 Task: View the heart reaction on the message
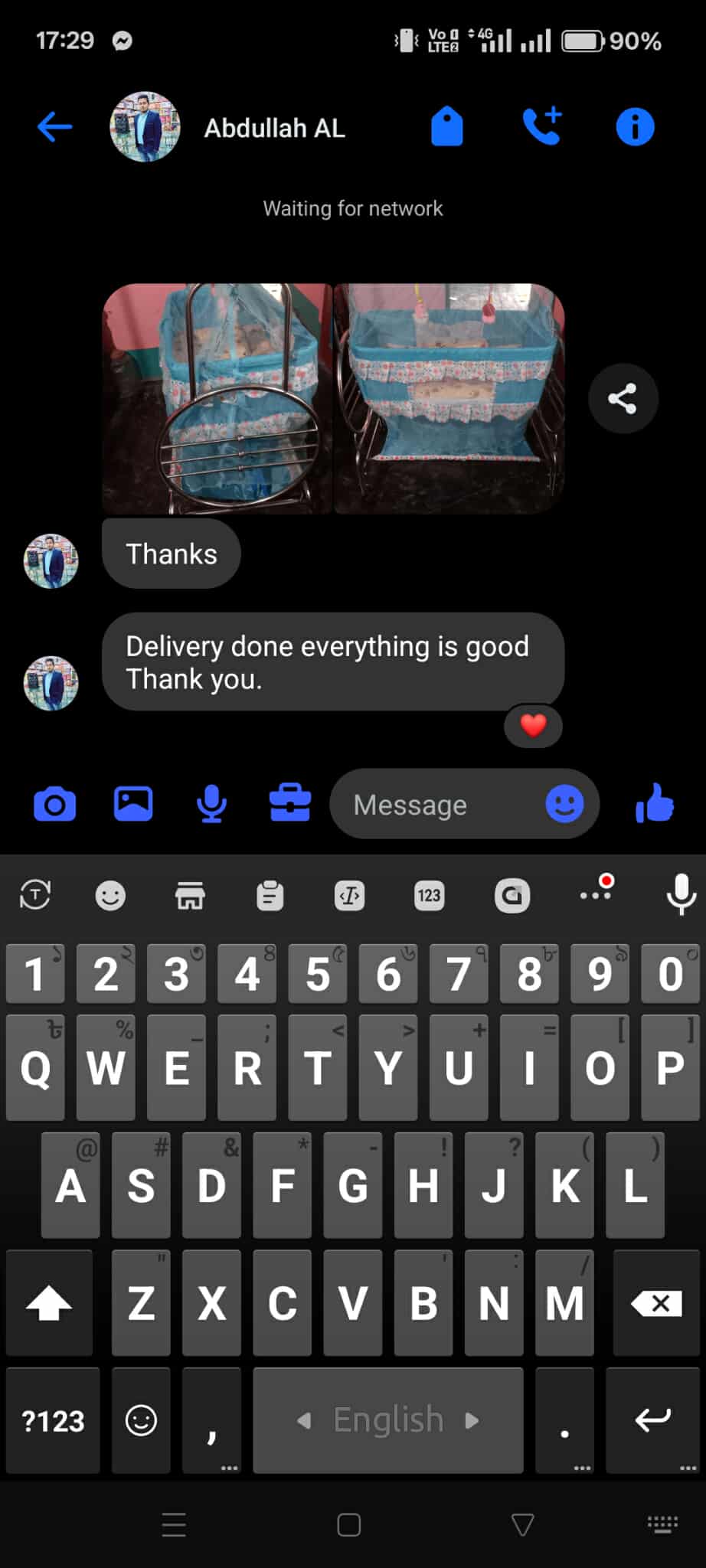[533, 725]
